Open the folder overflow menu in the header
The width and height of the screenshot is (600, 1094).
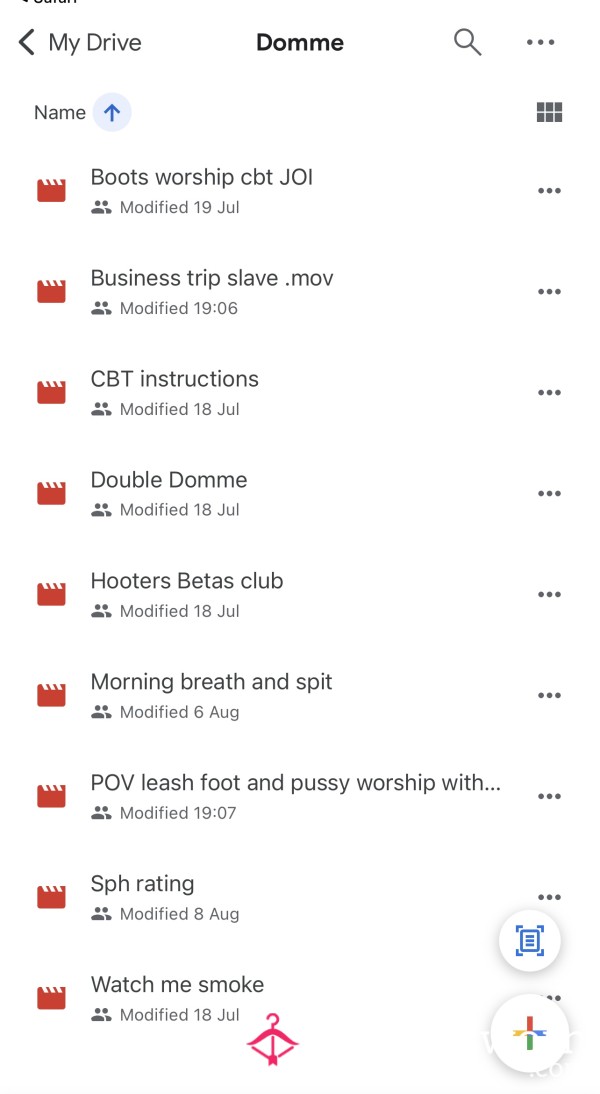click(541, 43)
